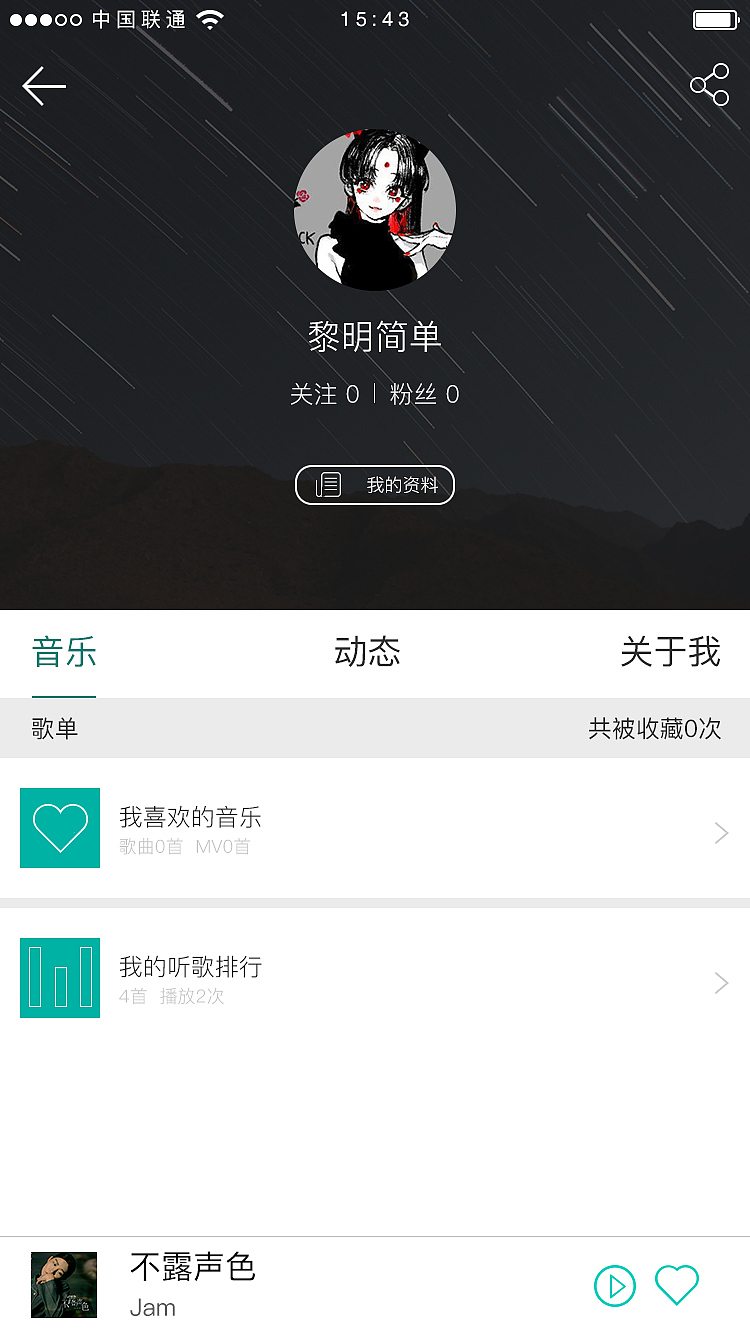Open the 共被收藏0次 collection info

(655, 727)
